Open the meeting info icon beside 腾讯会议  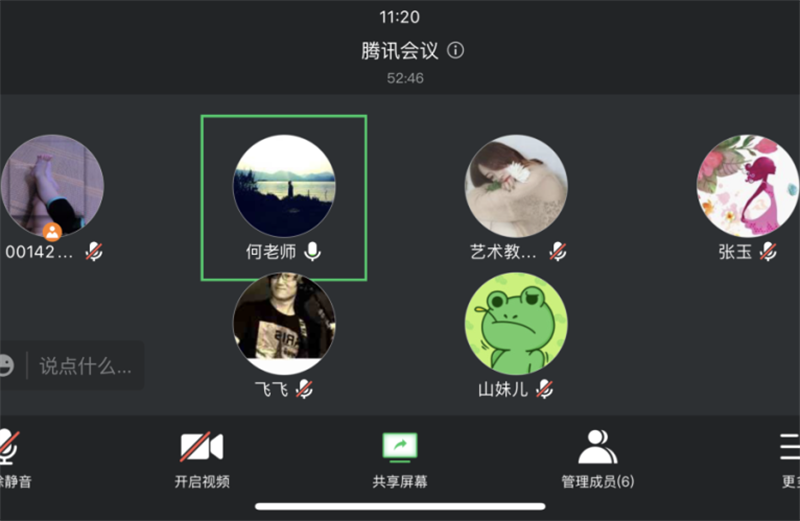(456, 50)
